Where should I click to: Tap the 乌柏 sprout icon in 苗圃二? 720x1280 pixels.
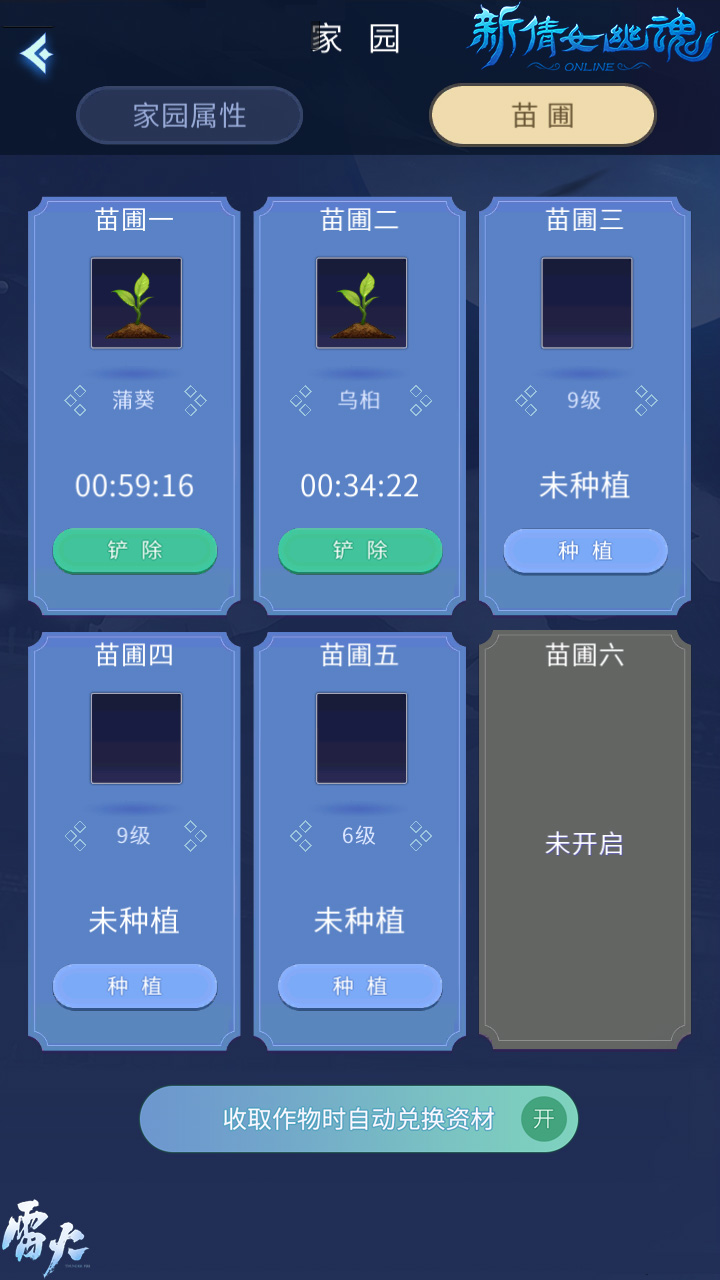click(361, 302)
